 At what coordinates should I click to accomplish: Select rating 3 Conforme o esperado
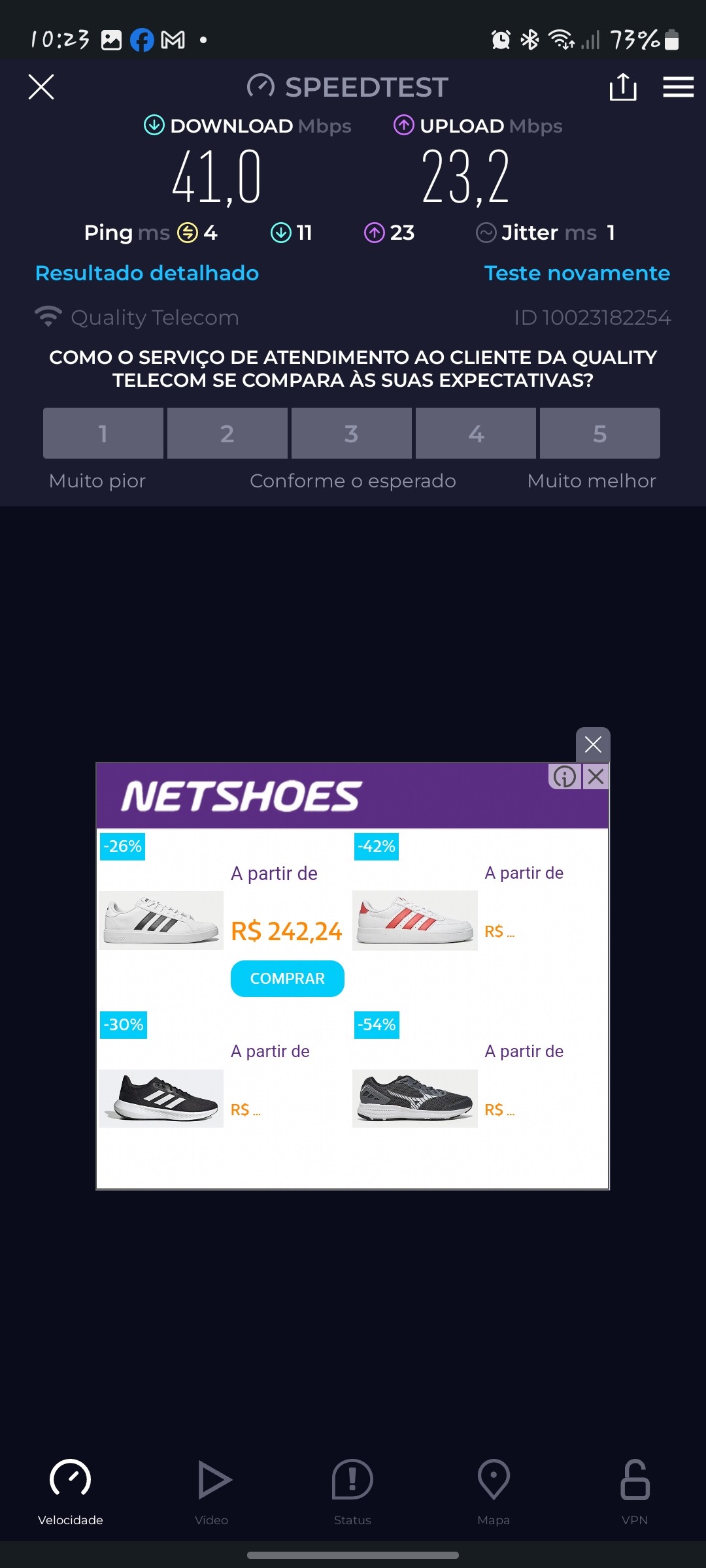[352, 433]
